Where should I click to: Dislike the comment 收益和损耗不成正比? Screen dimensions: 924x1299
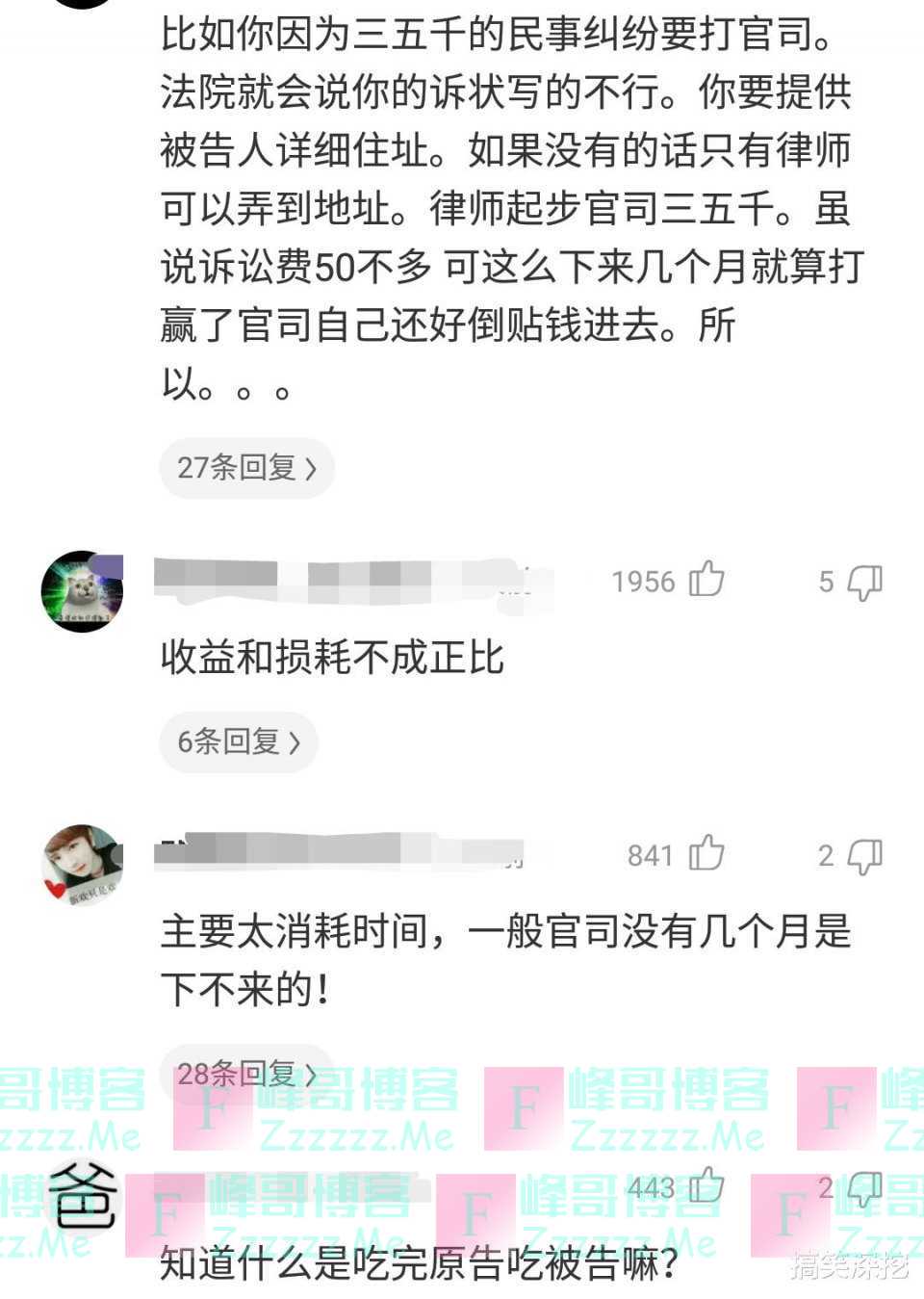tap(863, 582)
